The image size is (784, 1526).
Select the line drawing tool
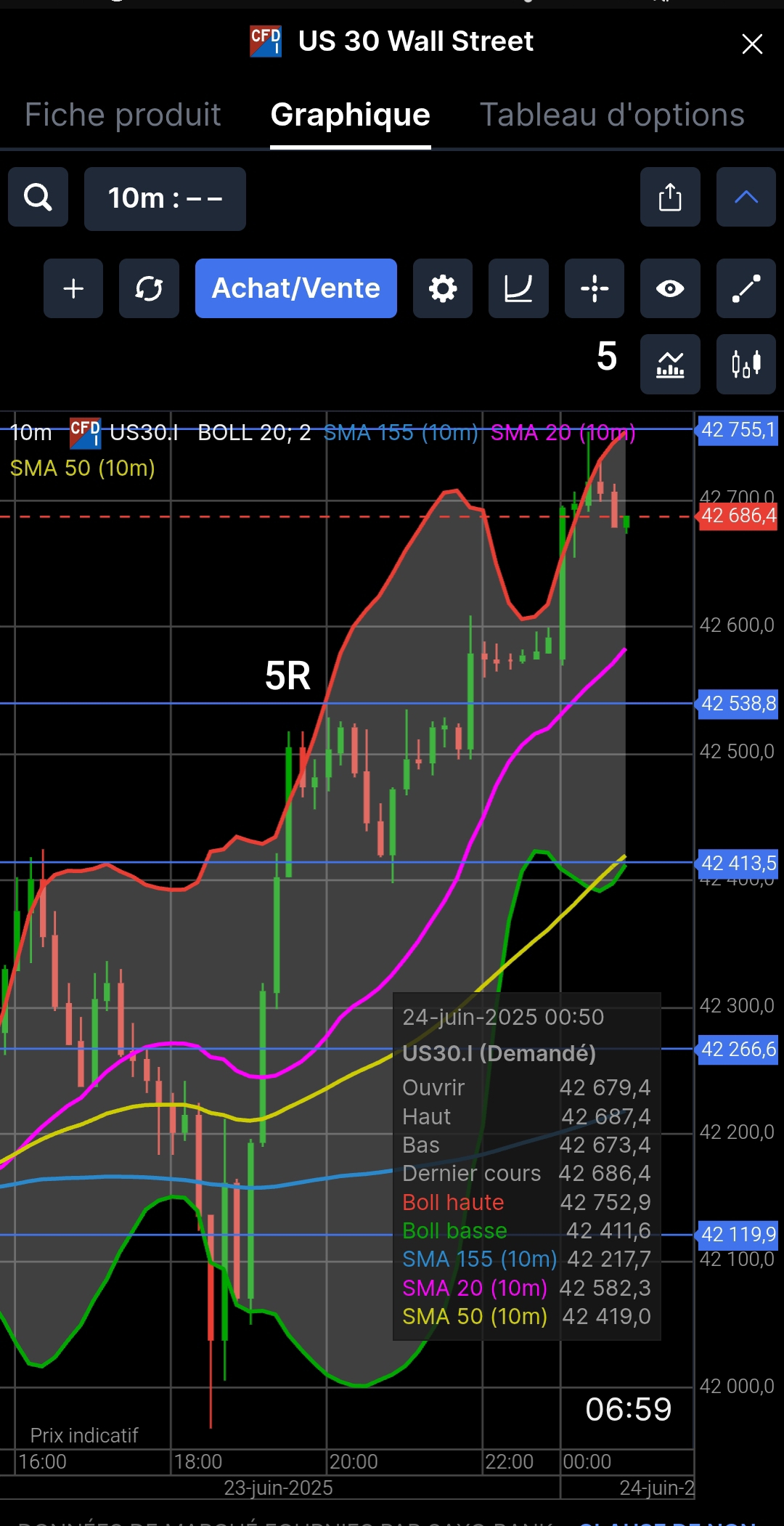(x=746, y=288)
